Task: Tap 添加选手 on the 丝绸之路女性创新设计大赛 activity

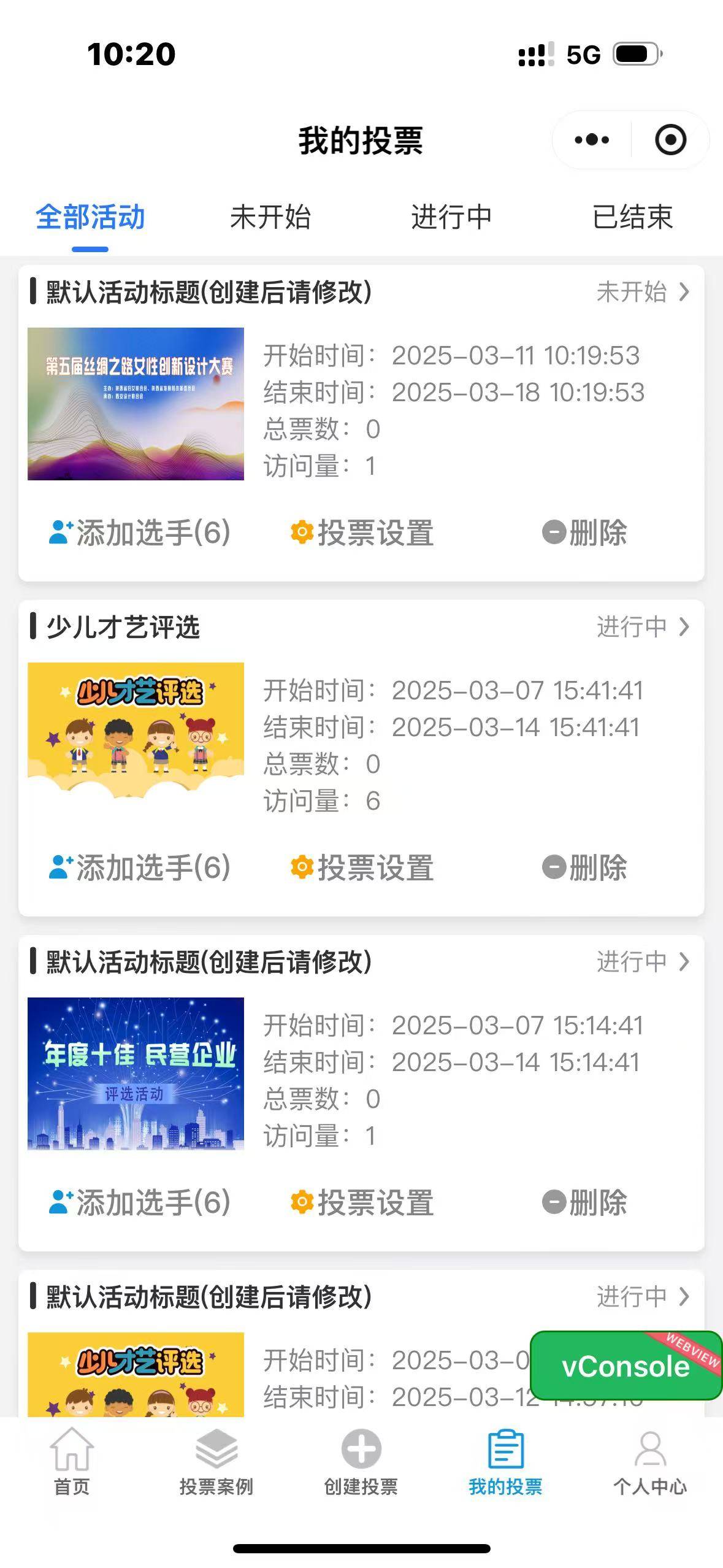Action: pos(140,532)
